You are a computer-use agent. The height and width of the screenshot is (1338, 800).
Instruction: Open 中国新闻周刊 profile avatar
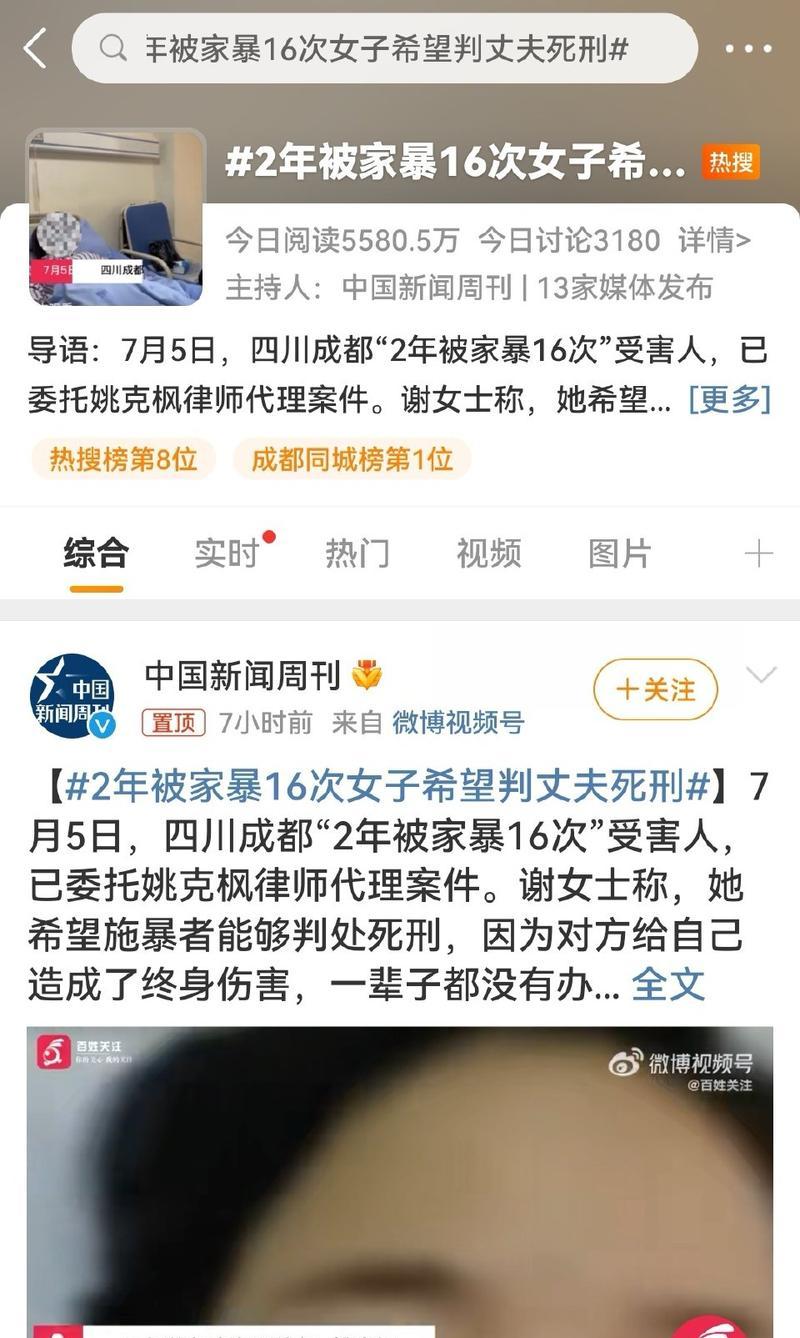click(x=72, y=695)
